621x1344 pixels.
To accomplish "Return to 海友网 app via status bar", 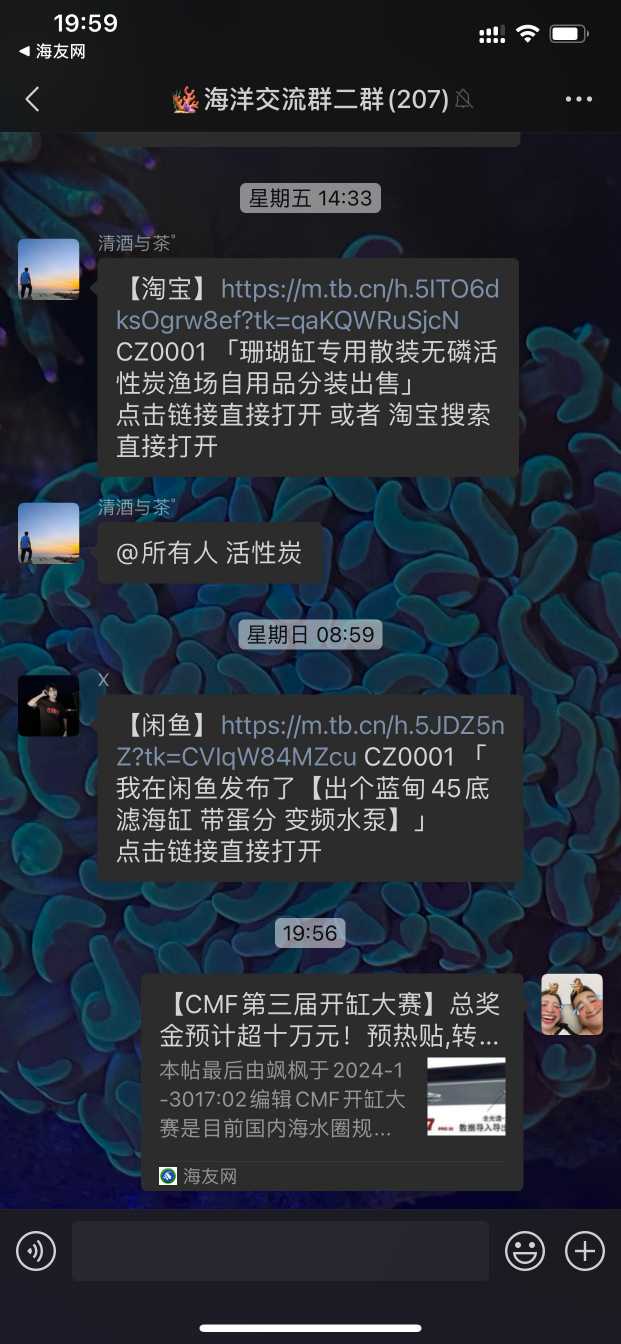I will (x=52, y=52).
